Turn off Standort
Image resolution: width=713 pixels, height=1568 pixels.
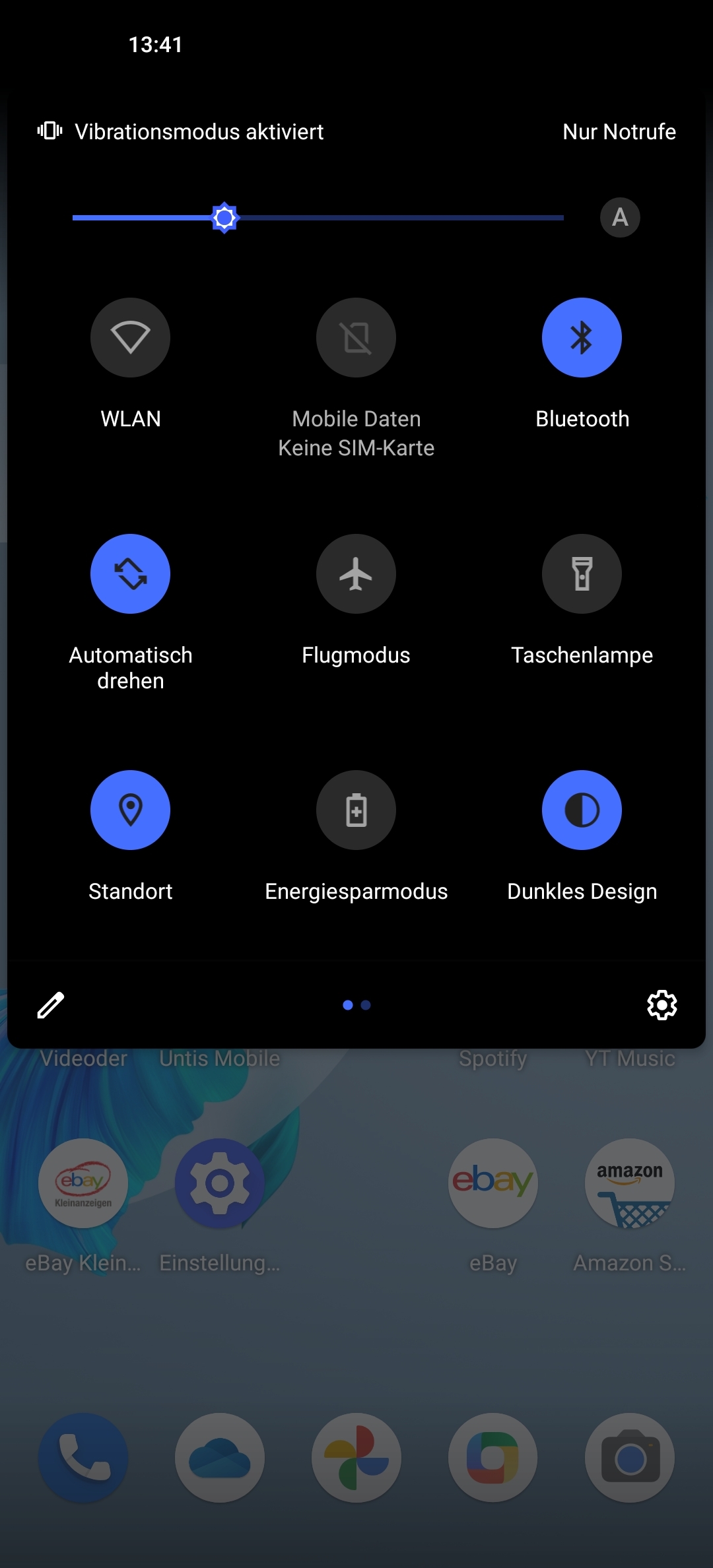130,810
